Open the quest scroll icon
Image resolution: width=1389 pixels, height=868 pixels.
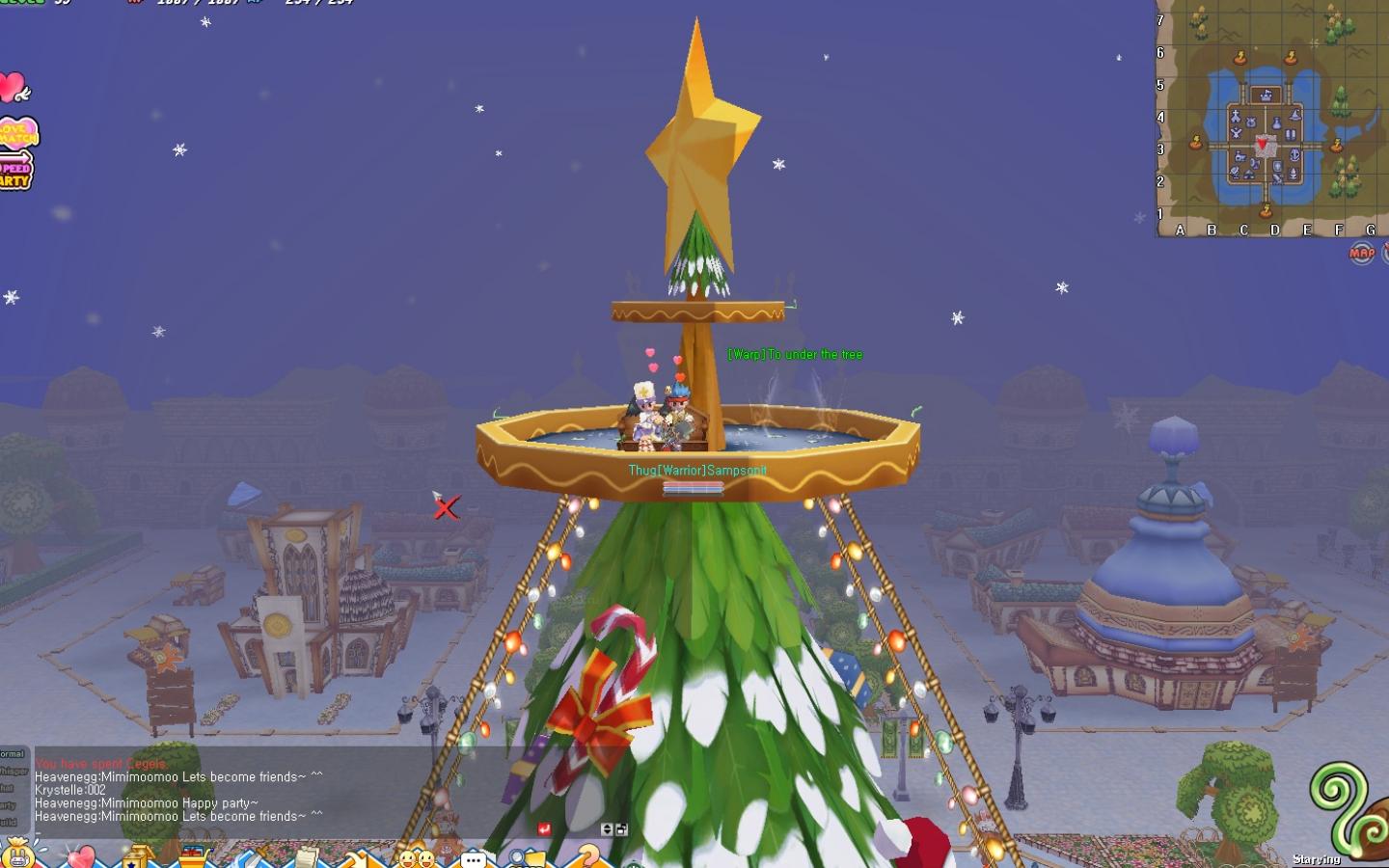click(x=307, y=856)
